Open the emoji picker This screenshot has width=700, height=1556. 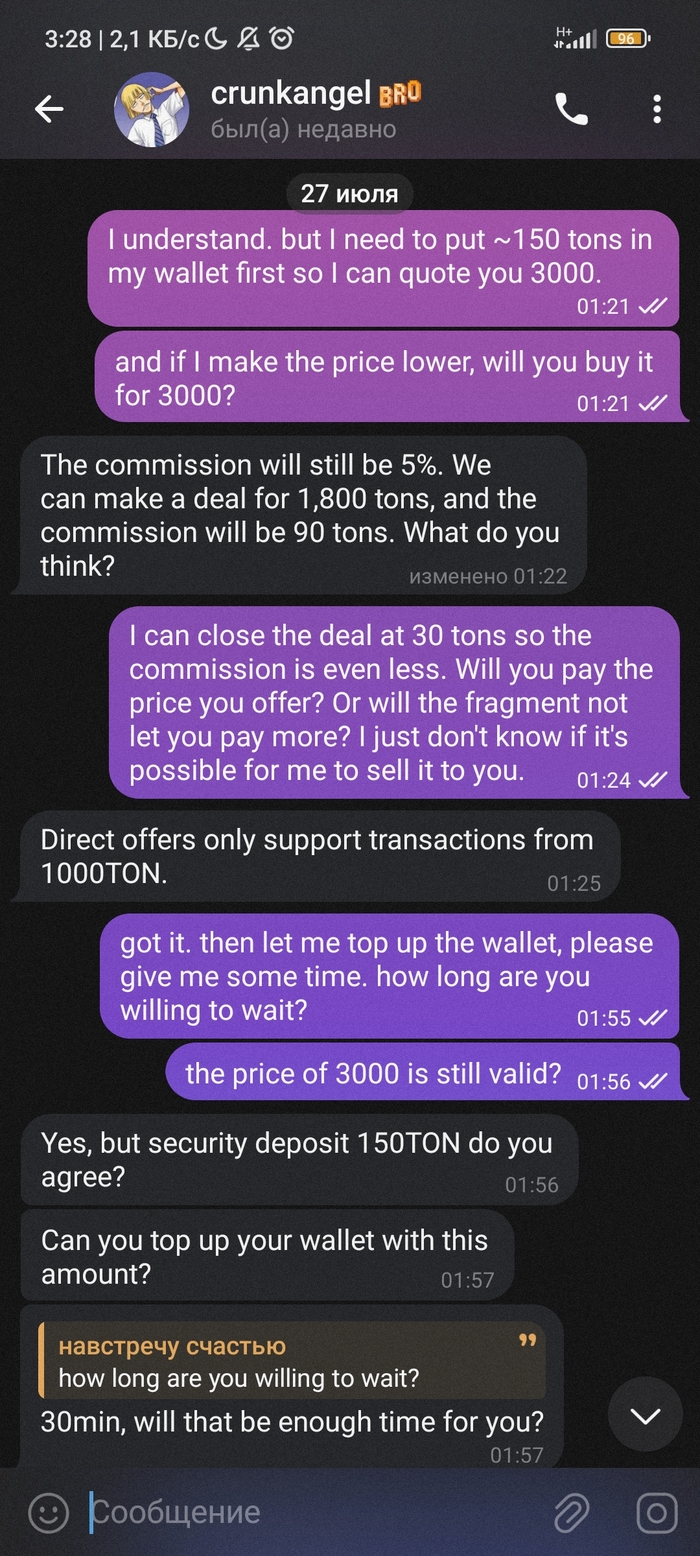pos(48,1512)
